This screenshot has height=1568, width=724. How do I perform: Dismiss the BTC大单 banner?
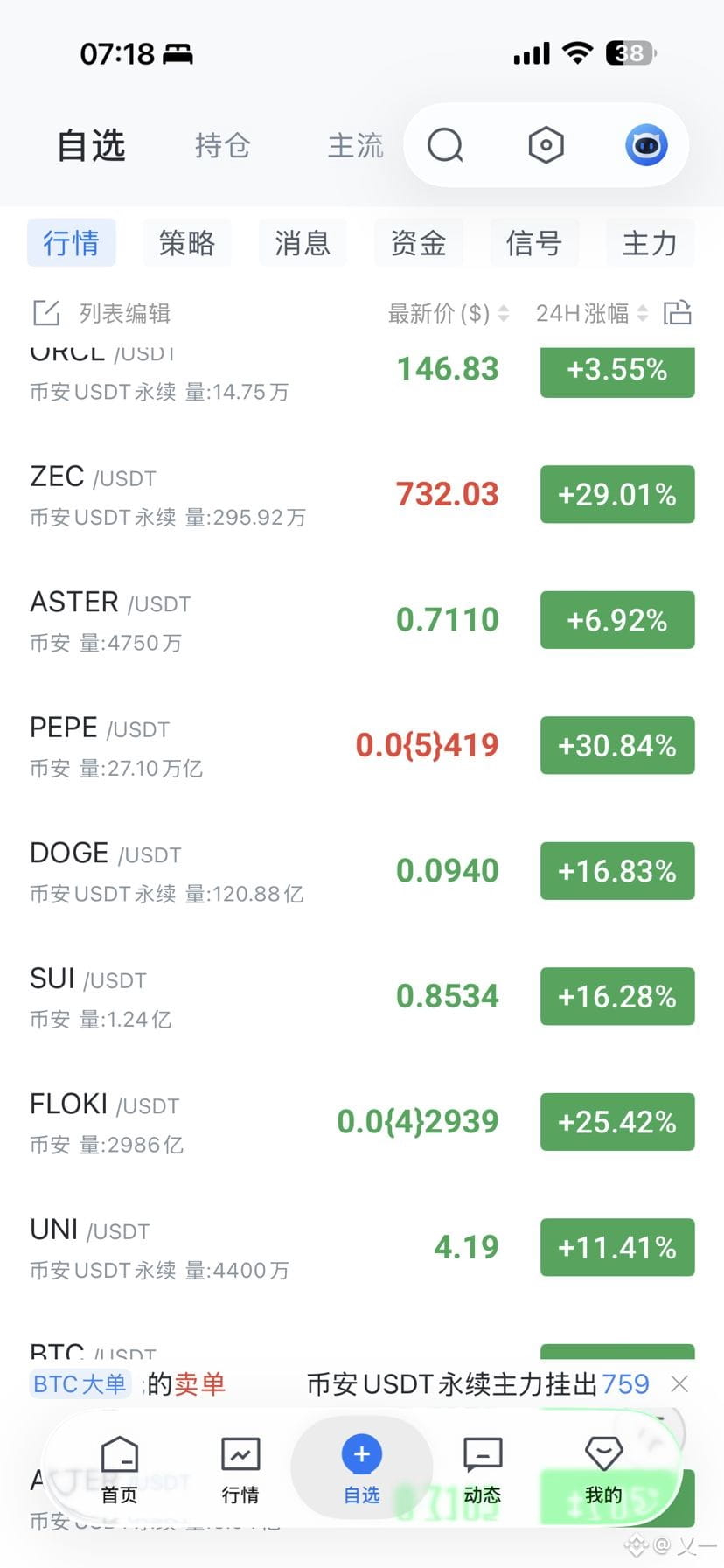[x=679, y=1383]
